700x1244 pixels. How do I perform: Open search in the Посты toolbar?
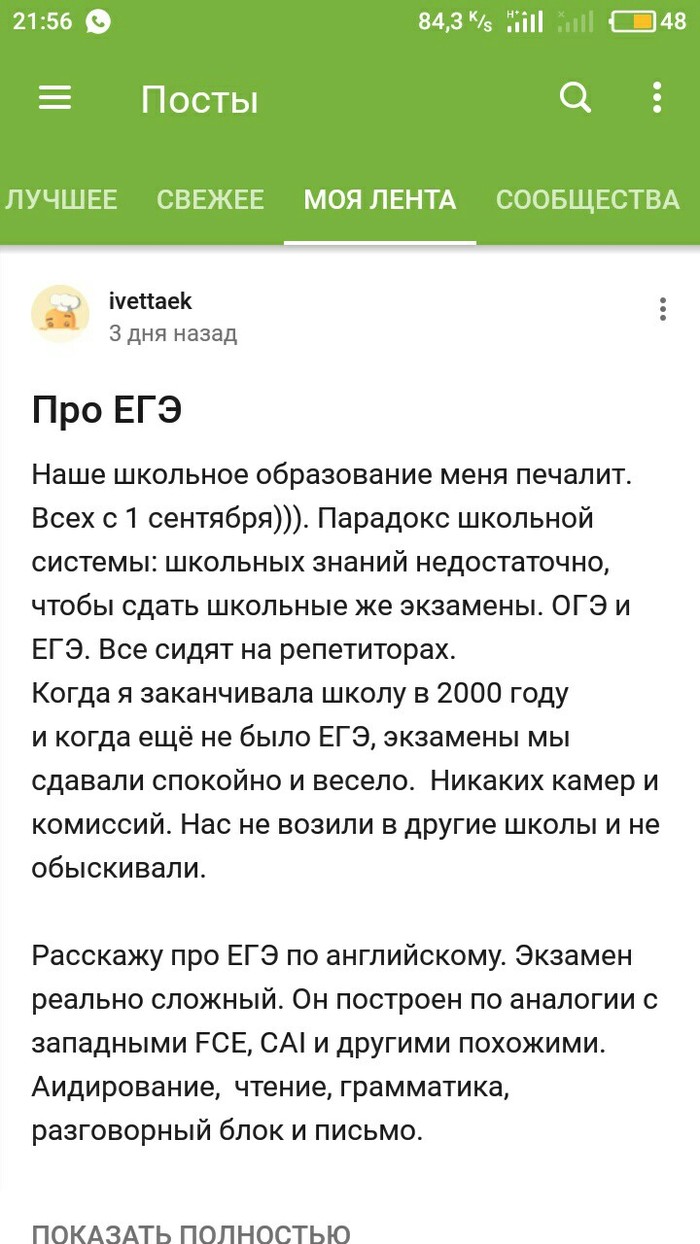click(575, 98)
